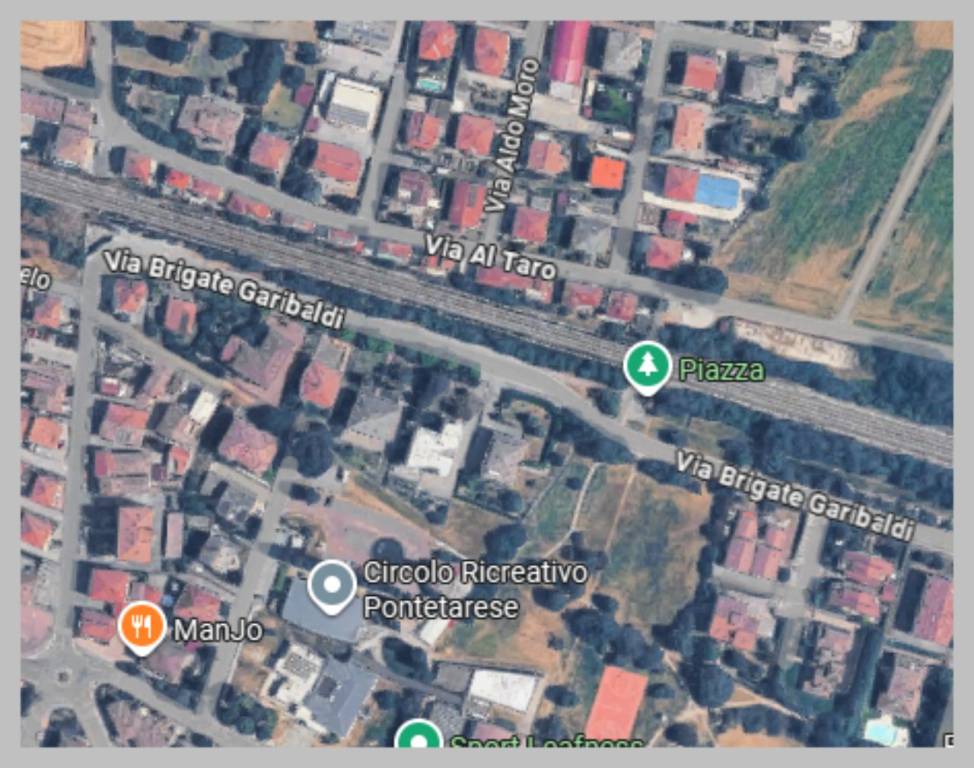Select the Circolo Ricreativo Pontetarese marker
The height and width of the screenshot is (768, 974).
click(332, 586)
